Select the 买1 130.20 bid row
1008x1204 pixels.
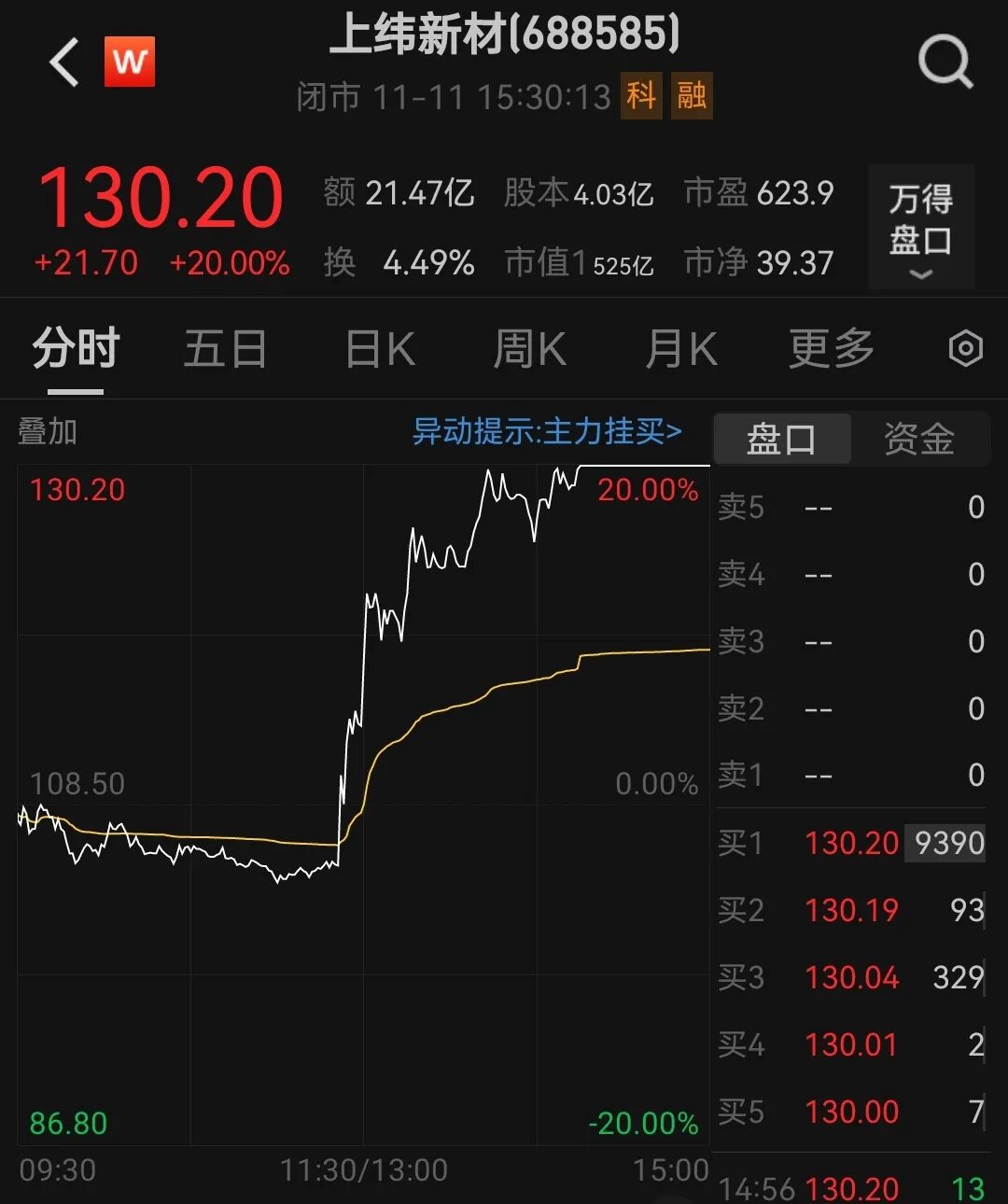(851, 842)
